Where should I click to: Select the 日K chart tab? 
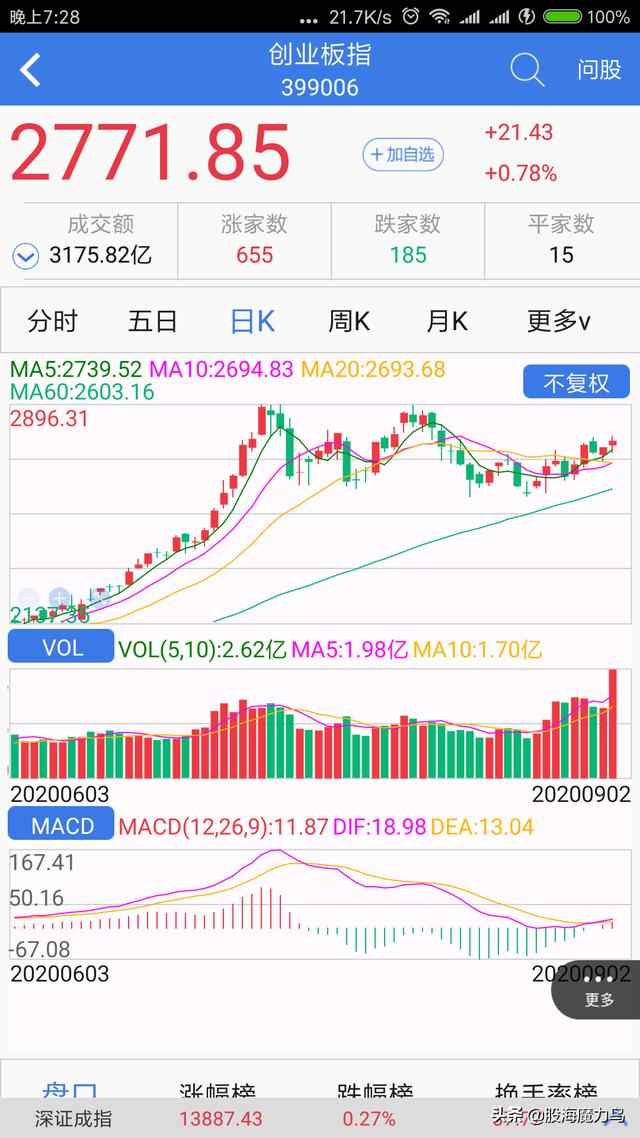252,321
